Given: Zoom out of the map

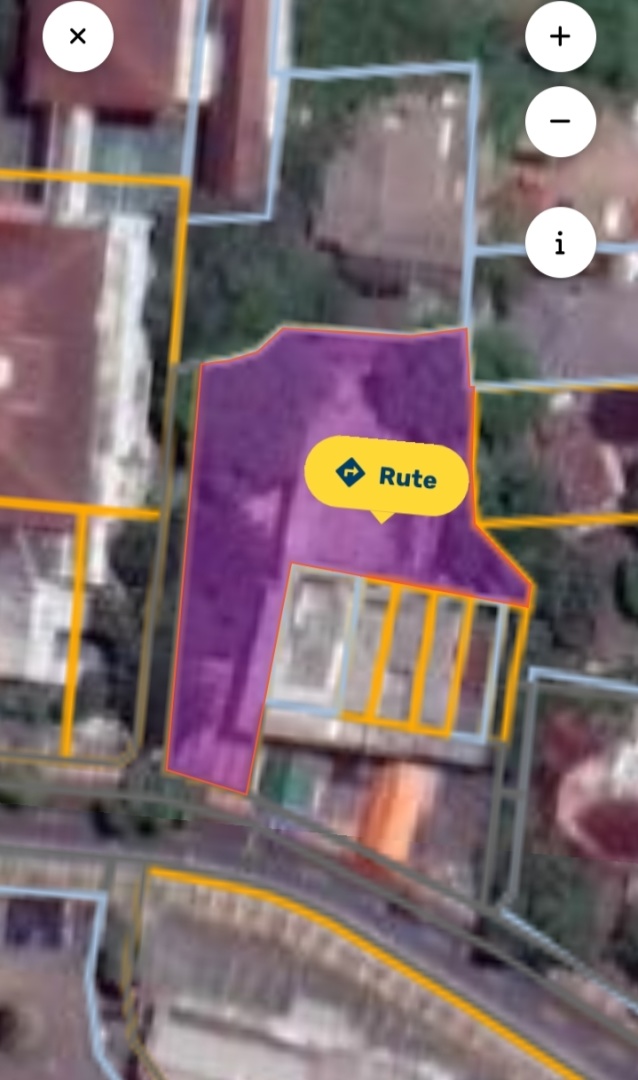Looking at the screenshot, I should click(560, 122).
